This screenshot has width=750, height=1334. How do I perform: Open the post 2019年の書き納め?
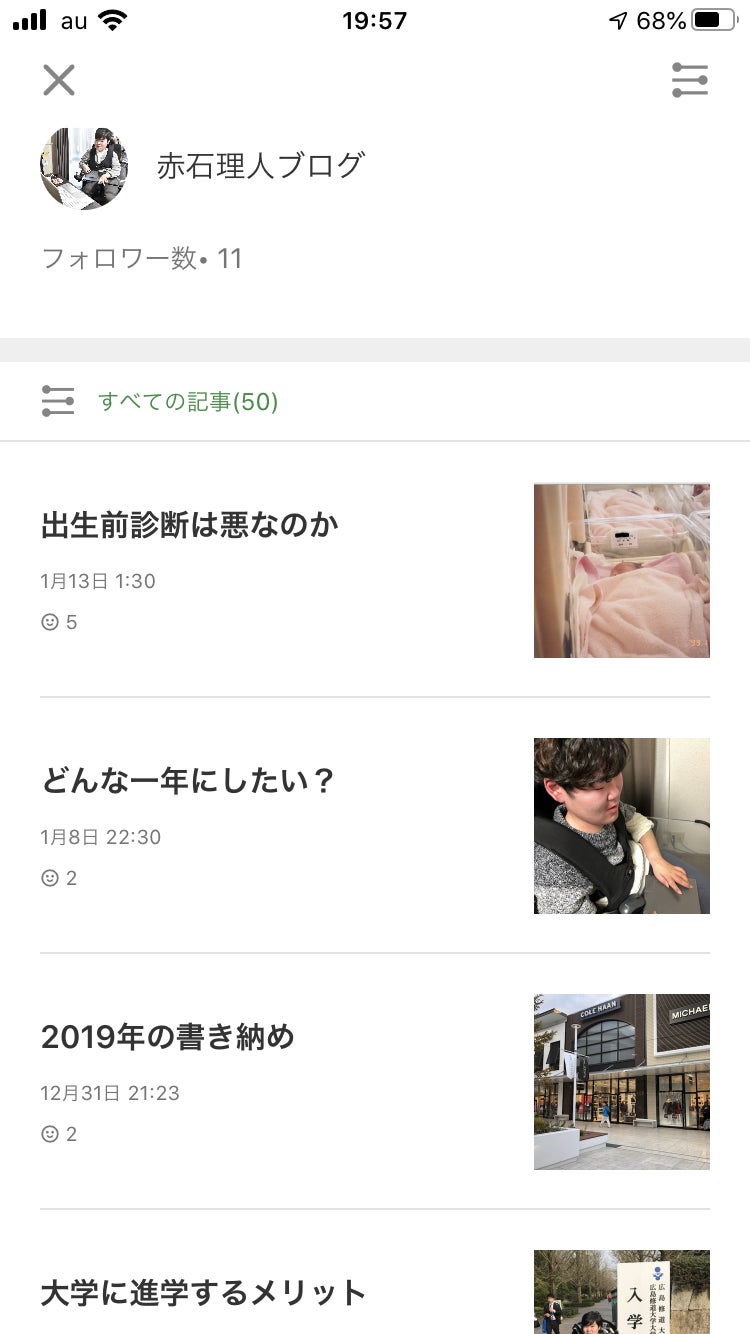pyautogui.click(x=168, y=1037)
